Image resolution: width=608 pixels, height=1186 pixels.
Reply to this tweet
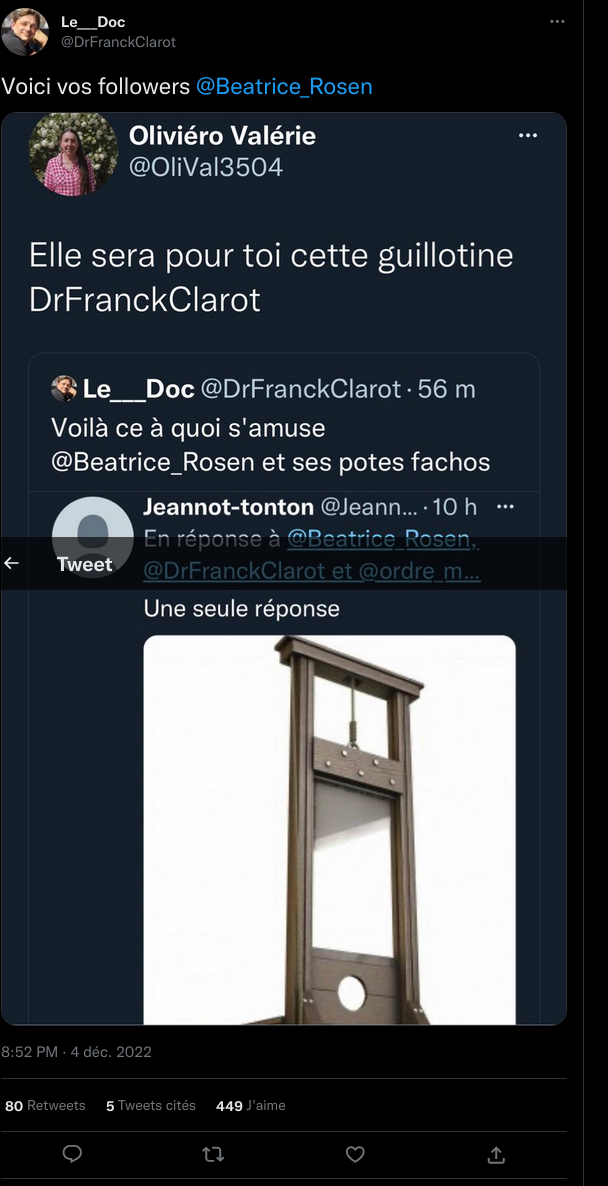72,1154
